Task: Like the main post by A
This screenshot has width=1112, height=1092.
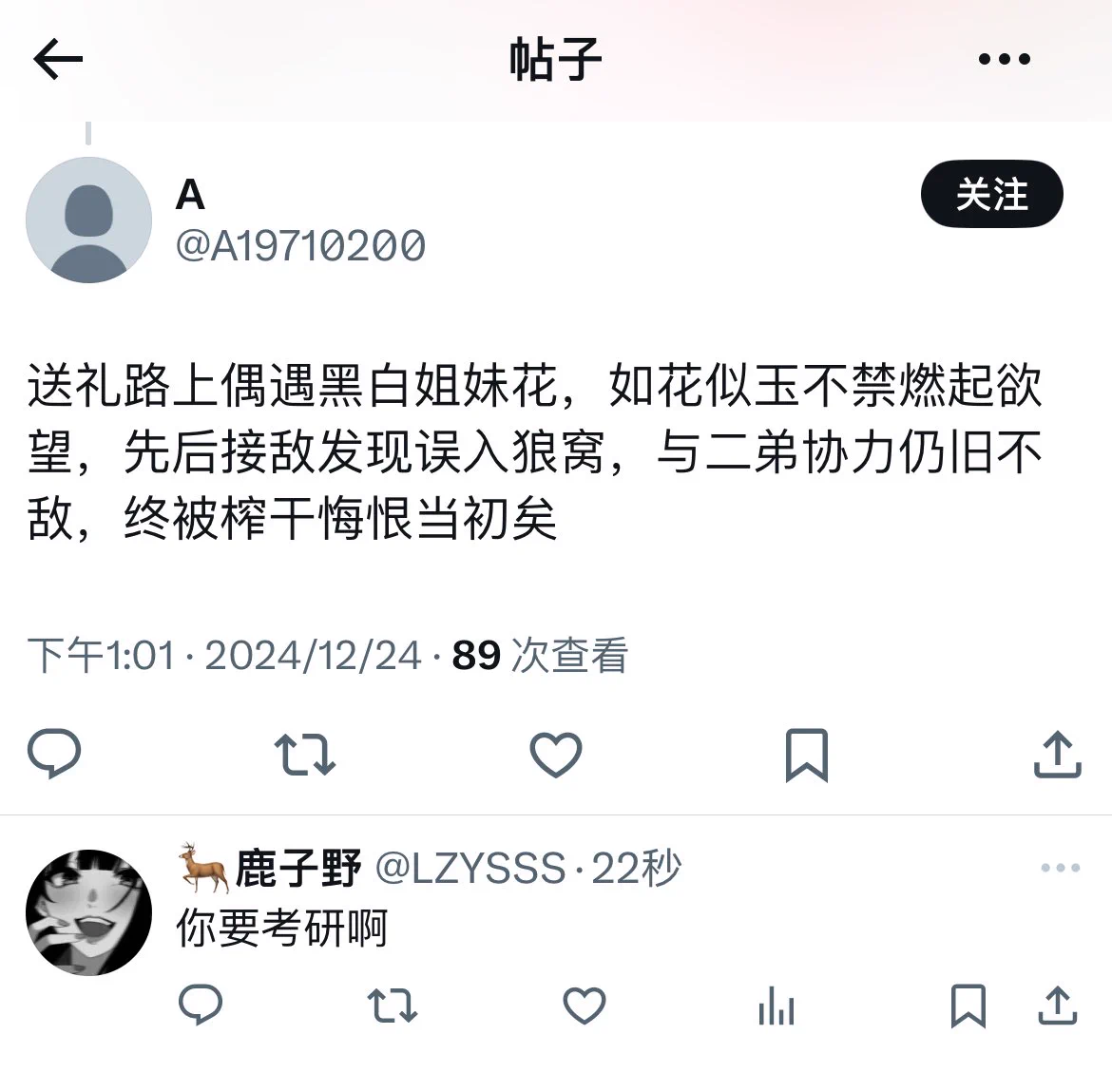Action: point(555,755)
